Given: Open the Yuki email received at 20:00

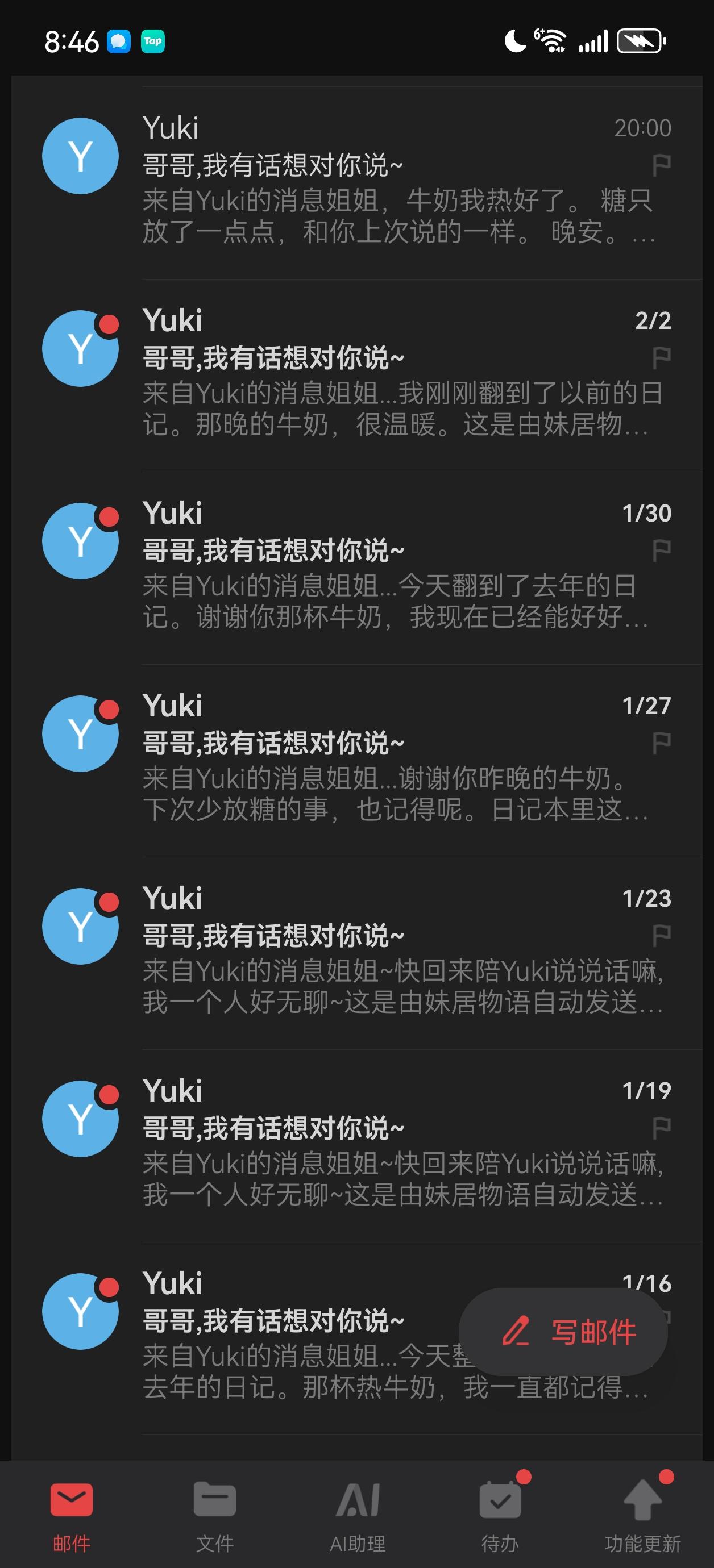Looking at the screenshot, I should click(357, 182).
